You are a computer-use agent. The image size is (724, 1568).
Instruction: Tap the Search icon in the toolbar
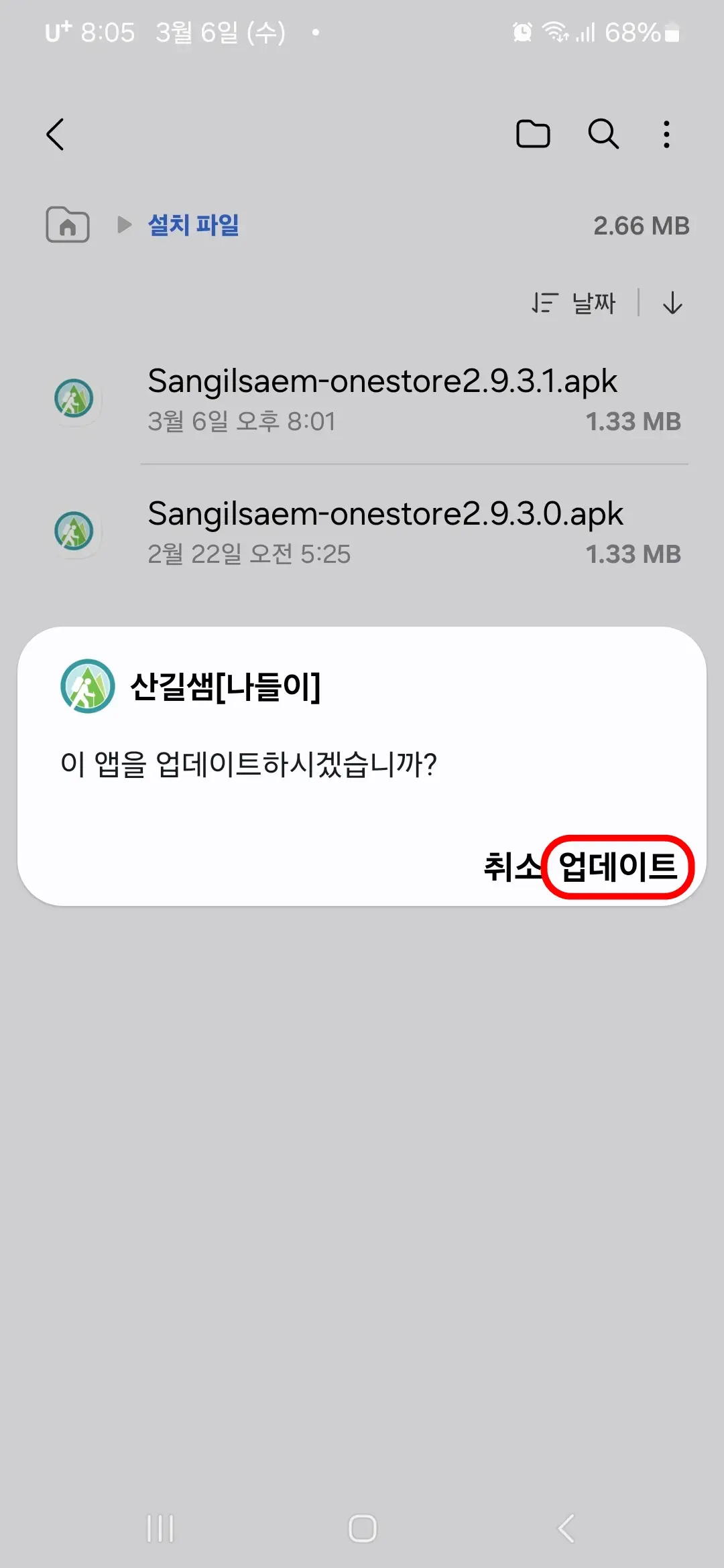[x=602, y=134]
